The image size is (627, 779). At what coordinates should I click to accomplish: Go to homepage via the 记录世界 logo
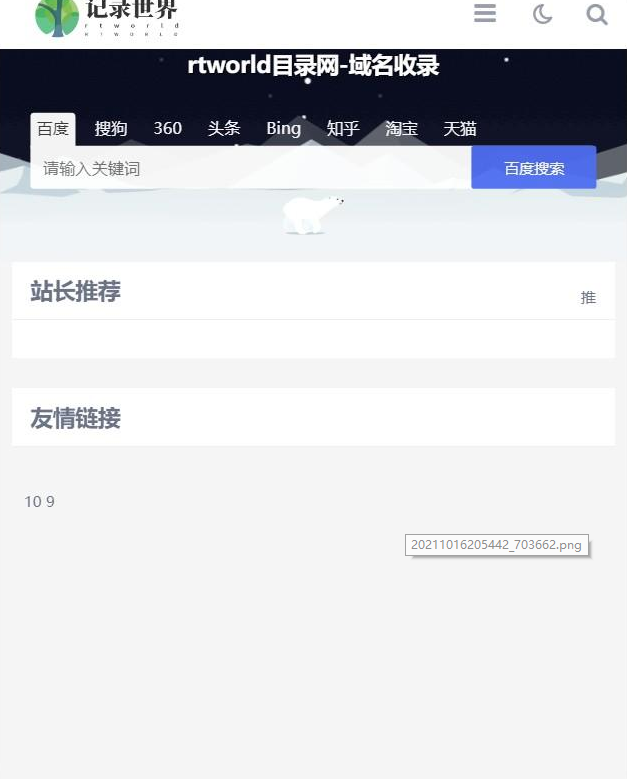[108, 18]
